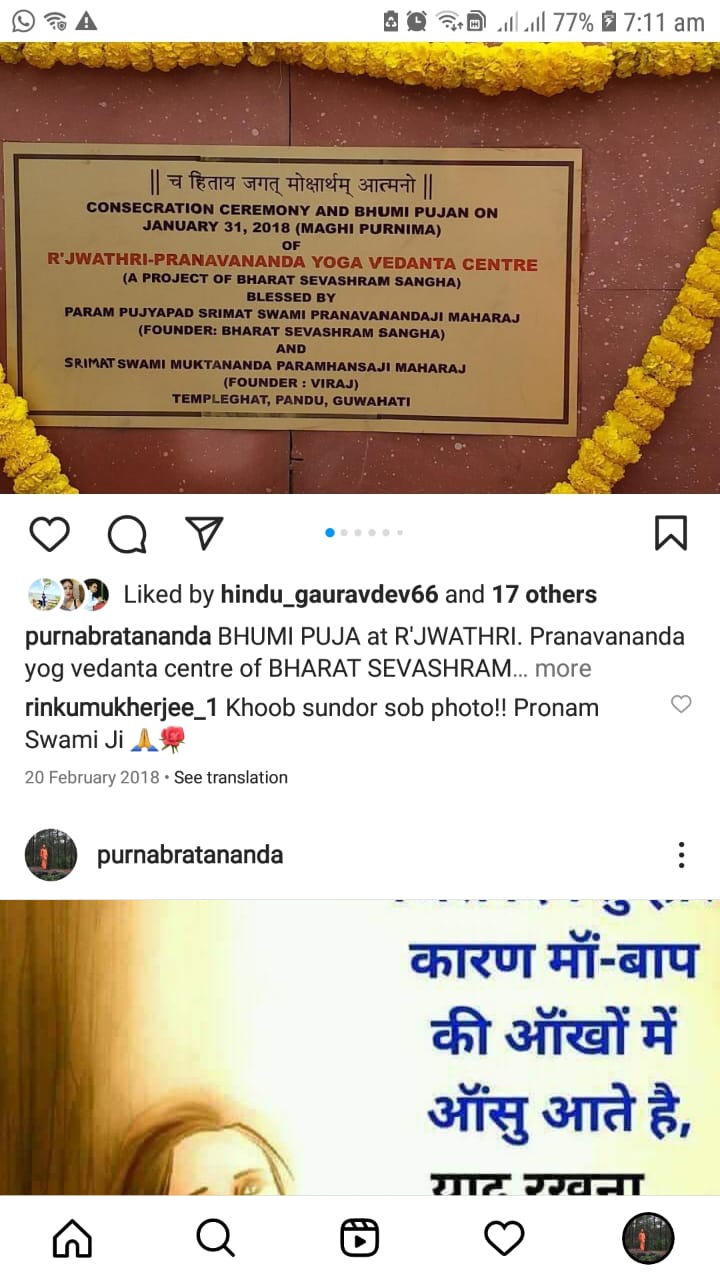Expand the caption with "more"
Image resolution: width=720 pixels, height=1280 pixels.
point(563,668)
